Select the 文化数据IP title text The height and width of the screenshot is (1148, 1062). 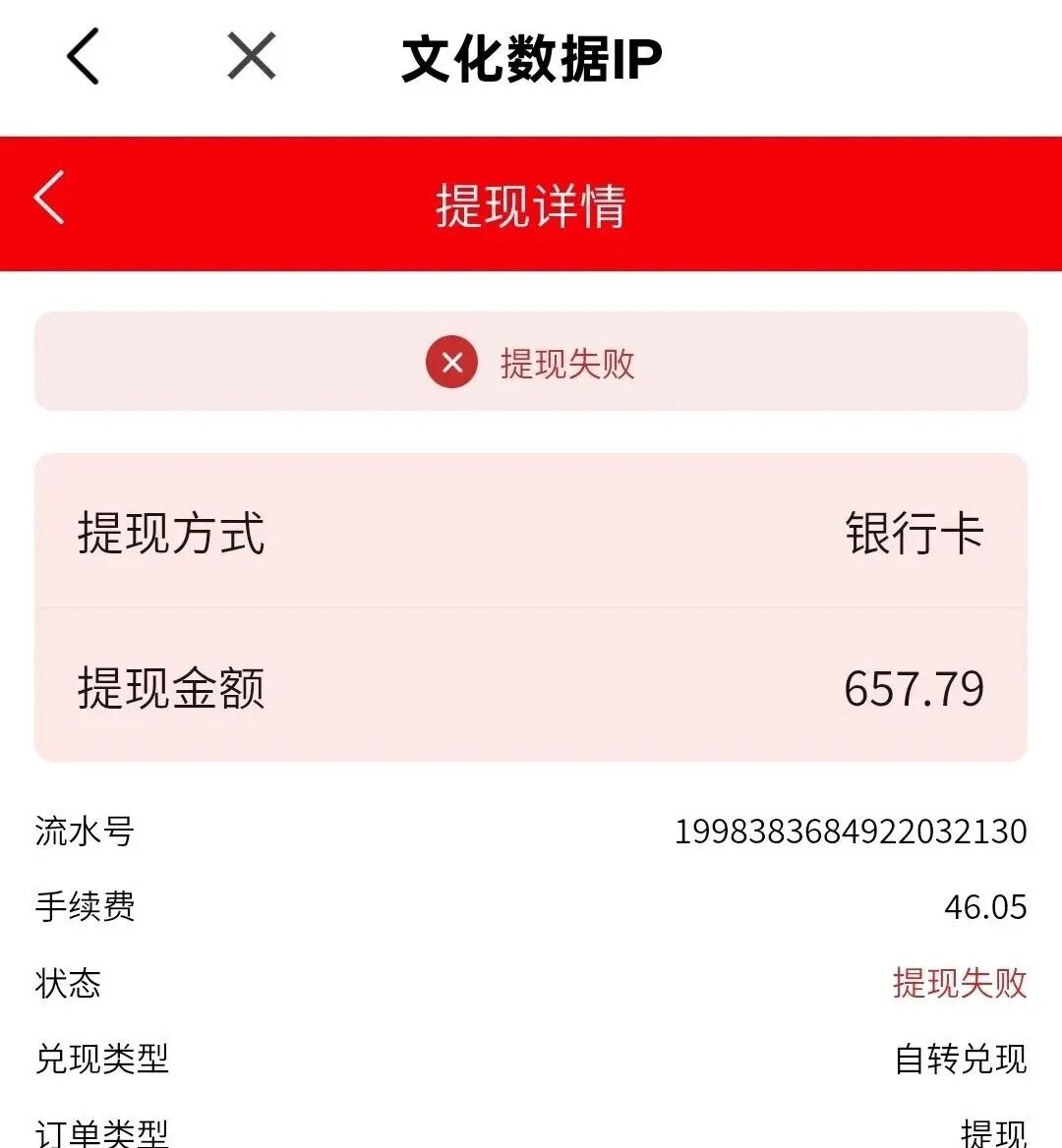tap(531, 56)
